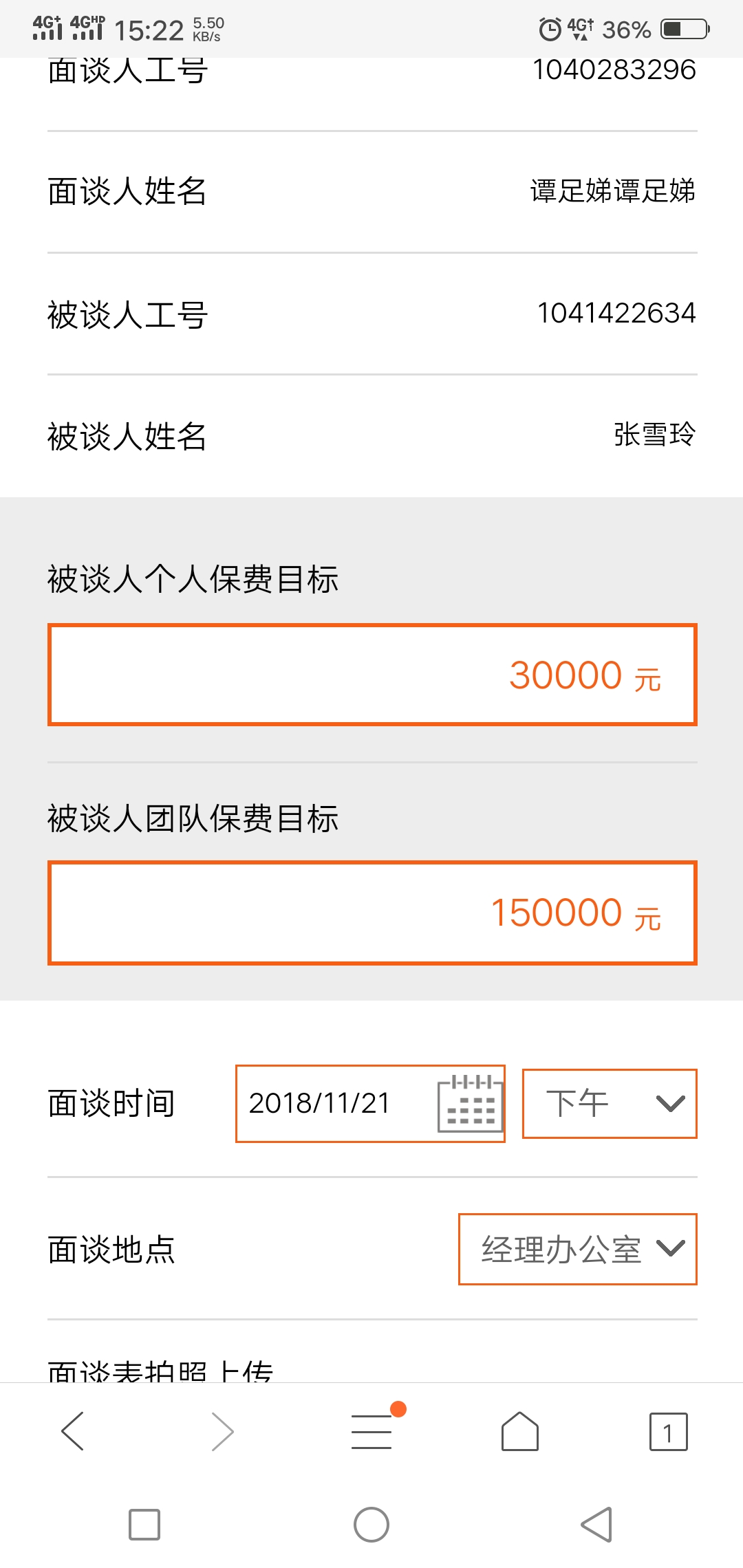
Task: Tap the system home button
Action: click(x=371, y=1525)
